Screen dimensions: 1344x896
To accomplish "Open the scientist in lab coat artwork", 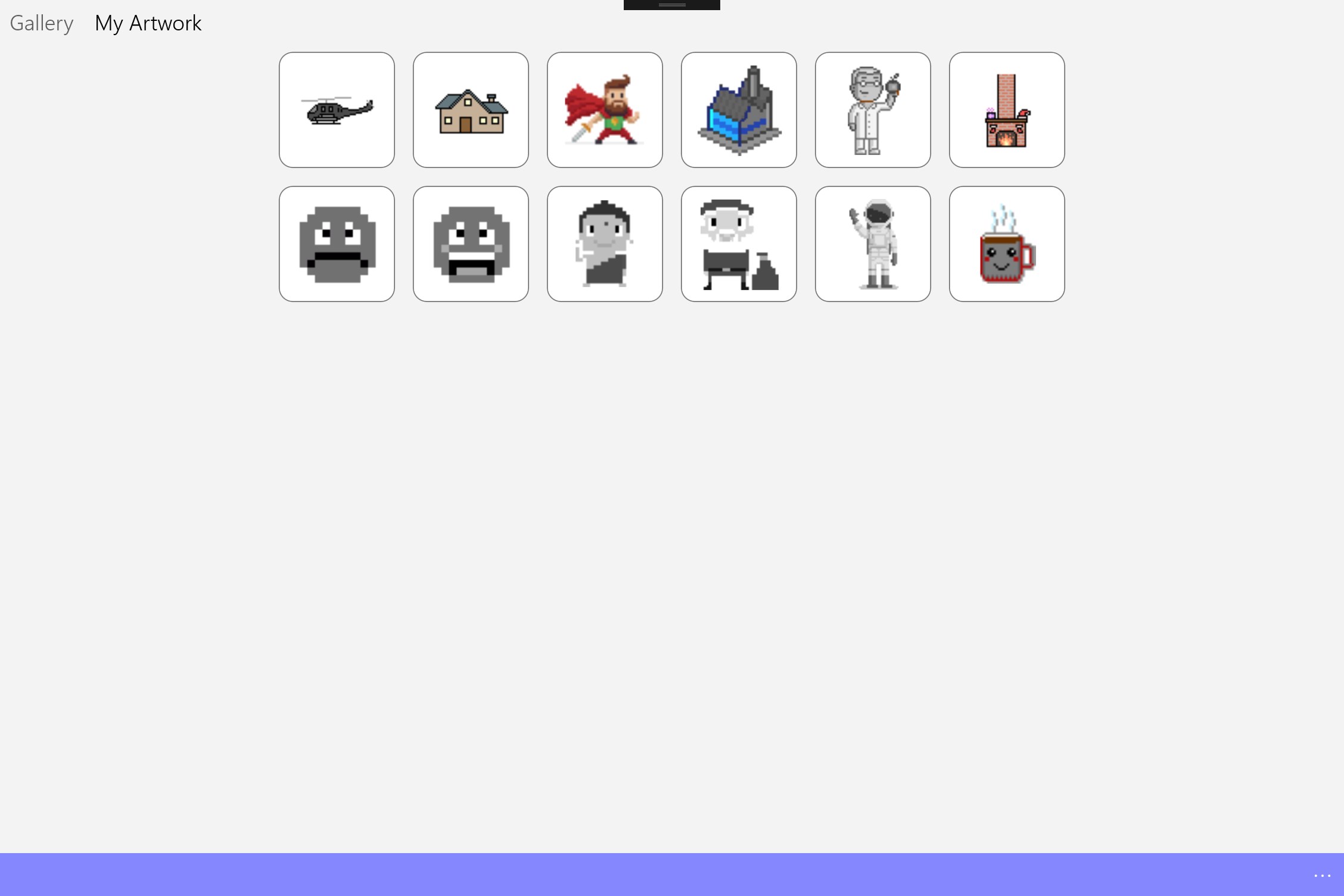I will pos(873,110).
